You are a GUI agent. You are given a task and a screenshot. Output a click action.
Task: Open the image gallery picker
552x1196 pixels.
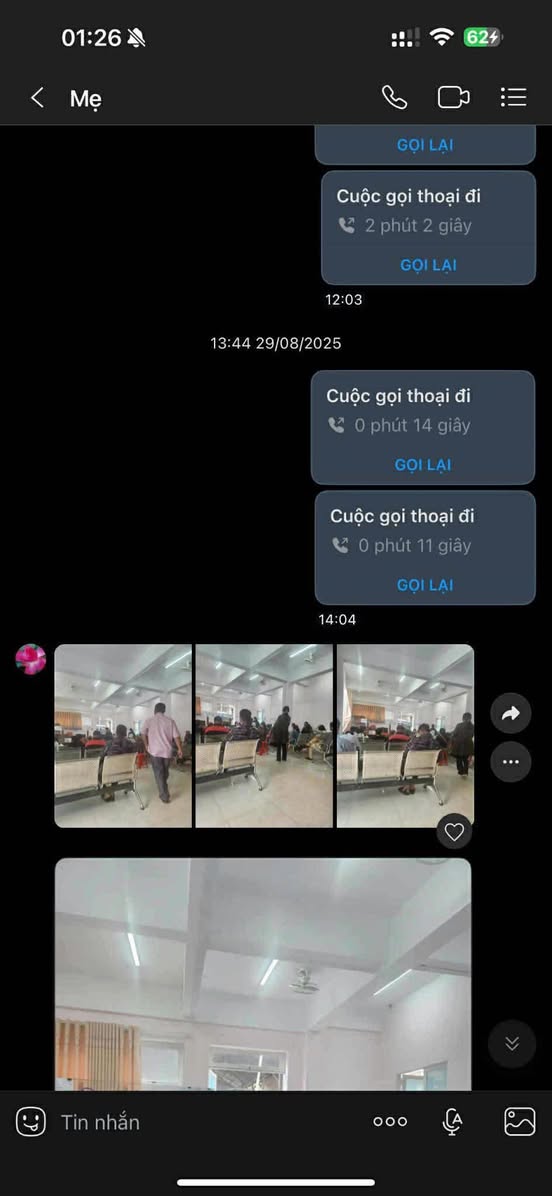(x=520, y=1122)
